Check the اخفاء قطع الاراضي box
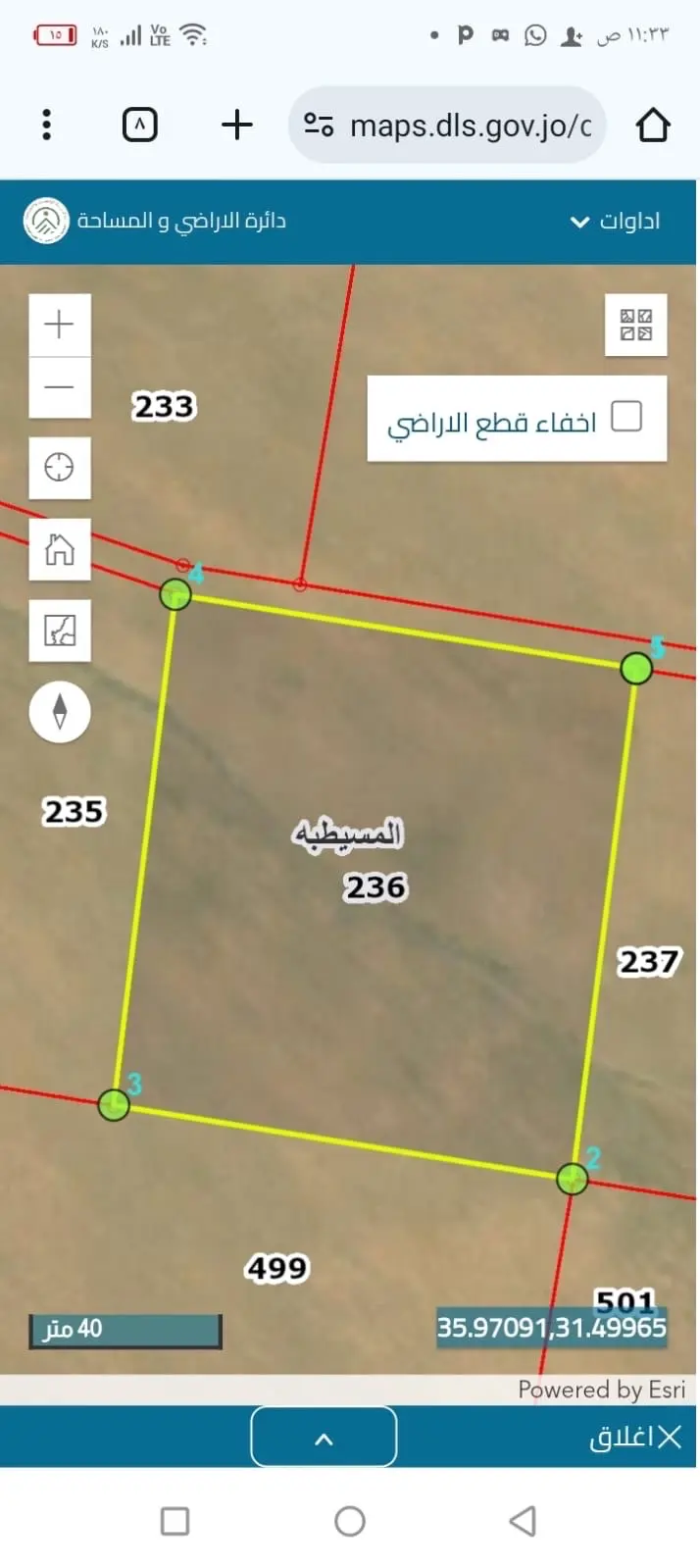700x1568 pixels. (x=626, y=417)
